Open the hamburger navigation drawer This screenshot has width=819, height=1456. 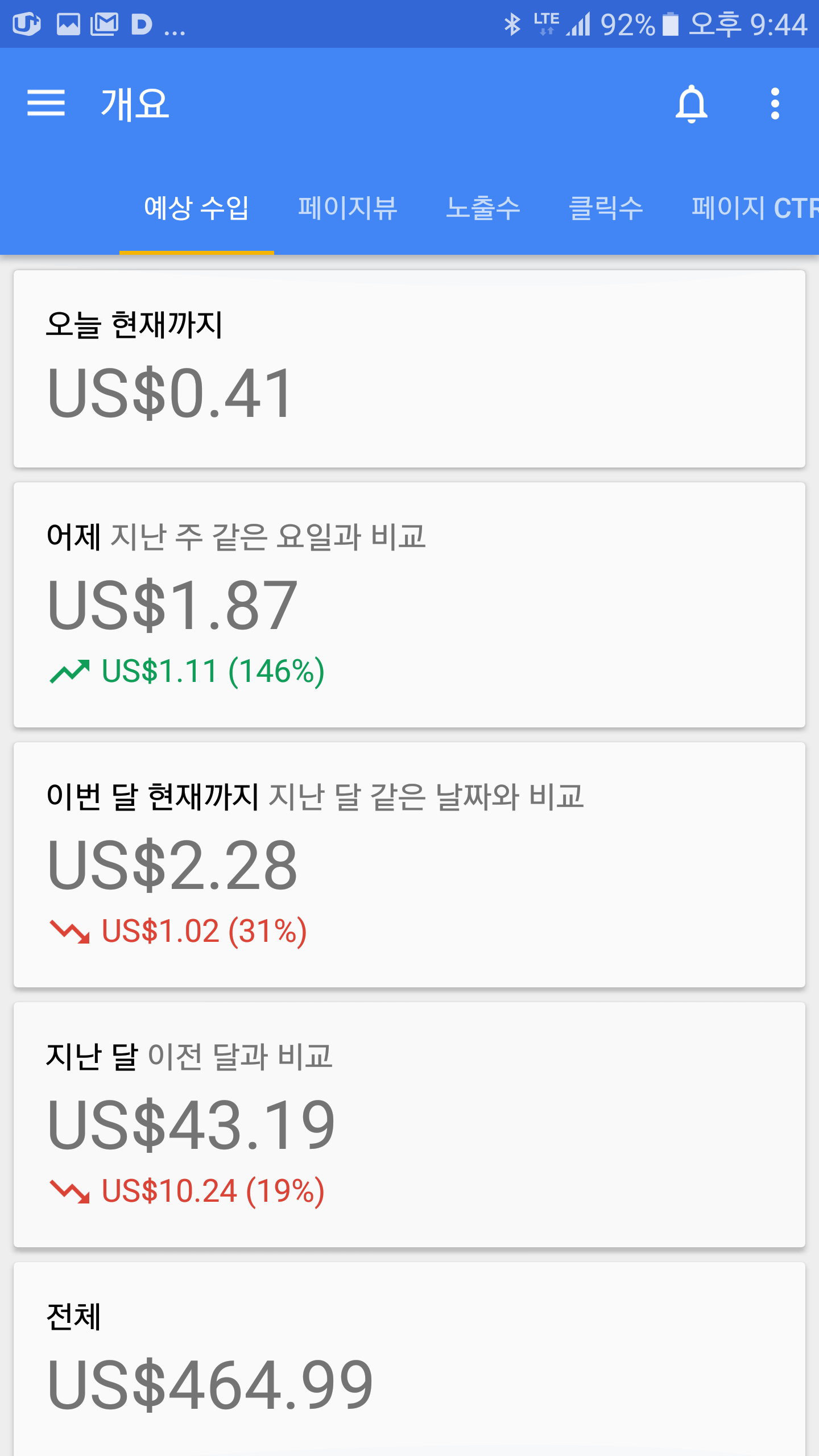[46, 104]
